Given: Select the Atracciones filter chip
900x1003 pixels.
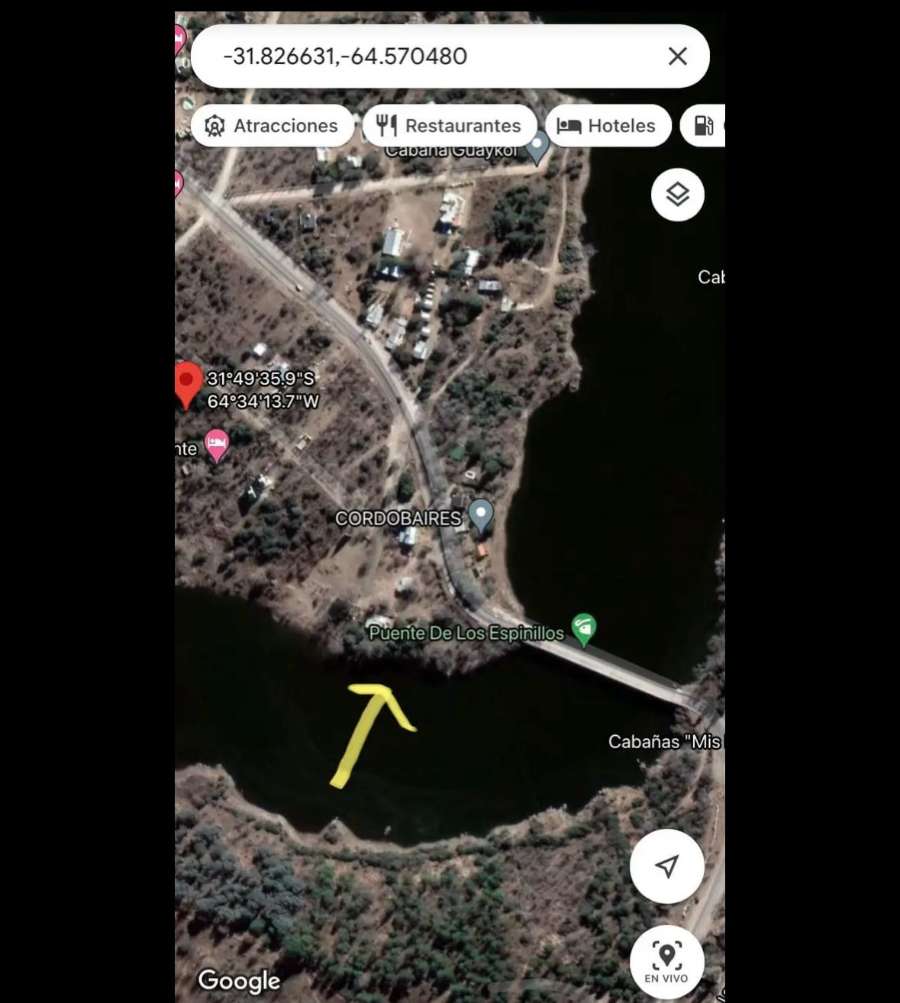Looking at the screenshot, I should point(272,126).
